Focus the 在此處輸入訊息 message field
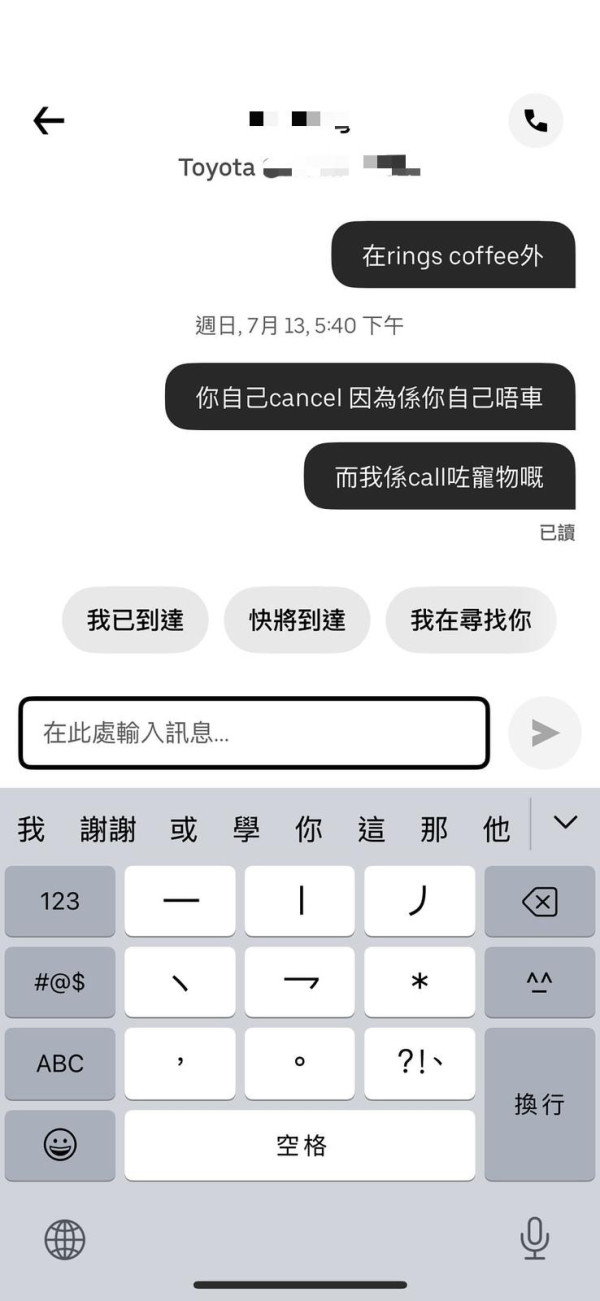 pyautogui.click(x=254, y=733)
